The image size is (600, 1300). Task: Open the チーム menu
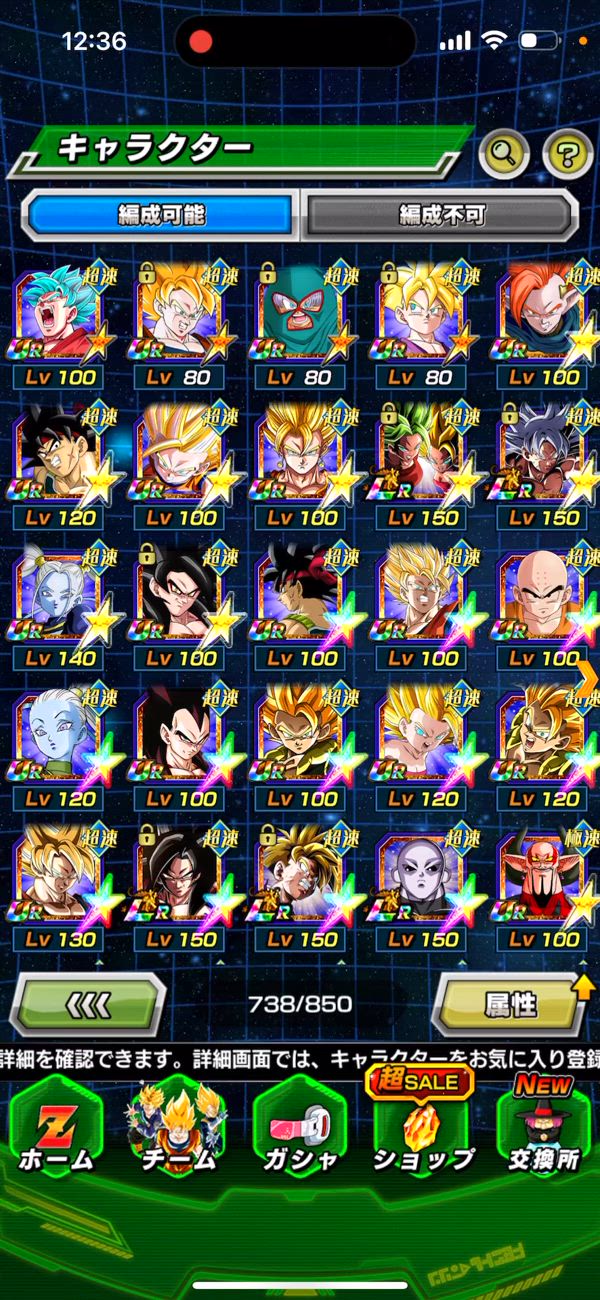pyautogui.click(x=176, y=1128)
